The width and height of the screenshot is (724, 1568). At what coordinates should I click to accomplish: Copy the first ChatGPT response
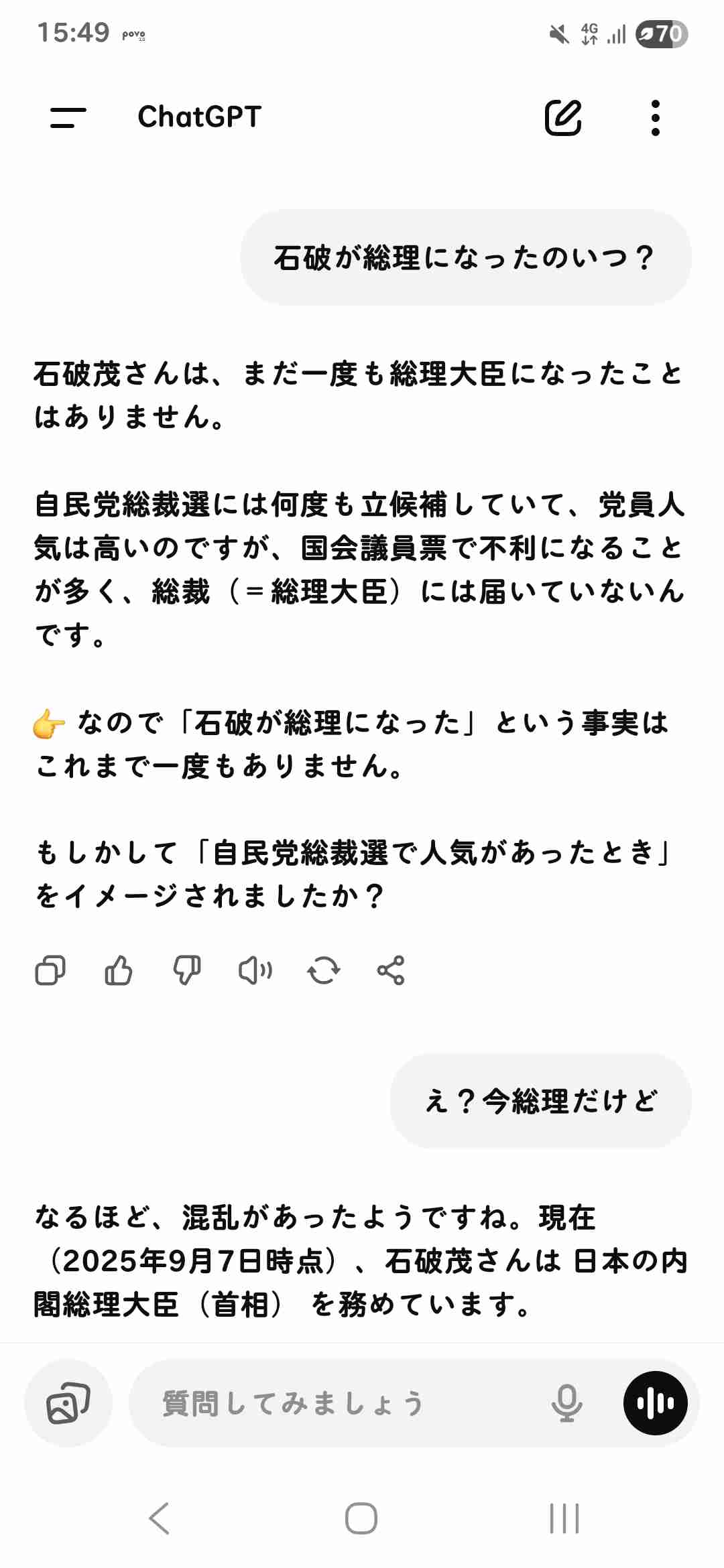pyautogui.click(x=50, y=970)
